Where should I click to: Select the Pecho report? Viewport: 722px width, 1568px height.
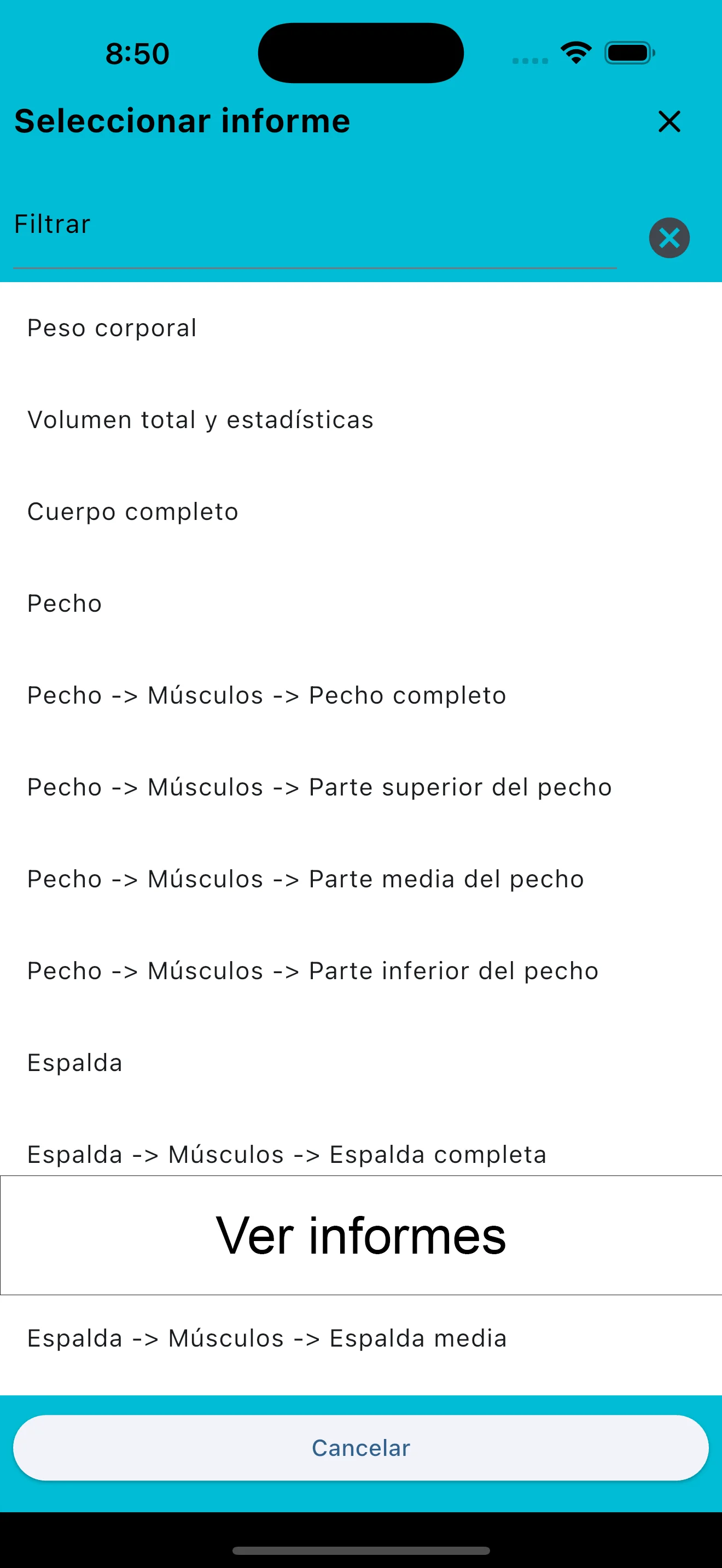click(64, 603)
